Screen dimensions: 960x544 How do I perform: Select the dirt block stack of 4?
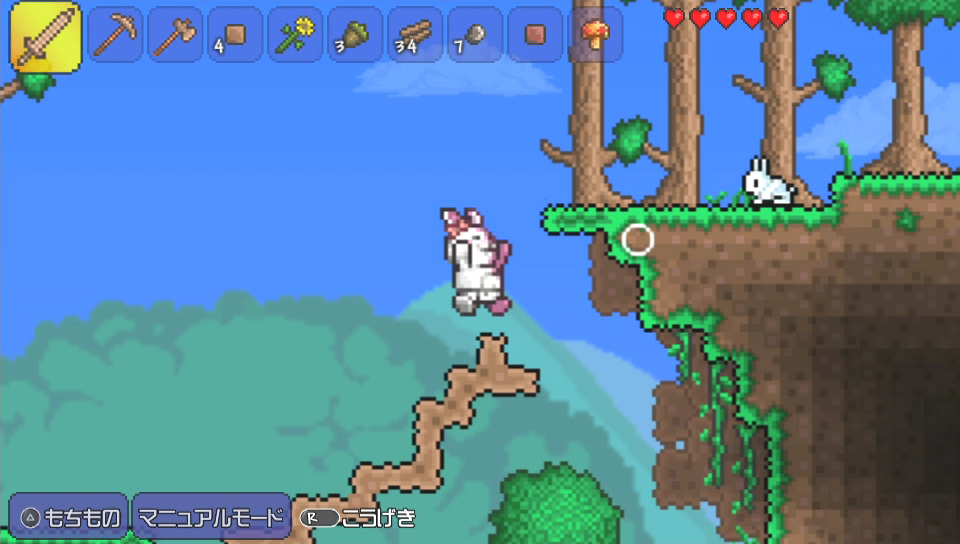click(x=235, y=35)
